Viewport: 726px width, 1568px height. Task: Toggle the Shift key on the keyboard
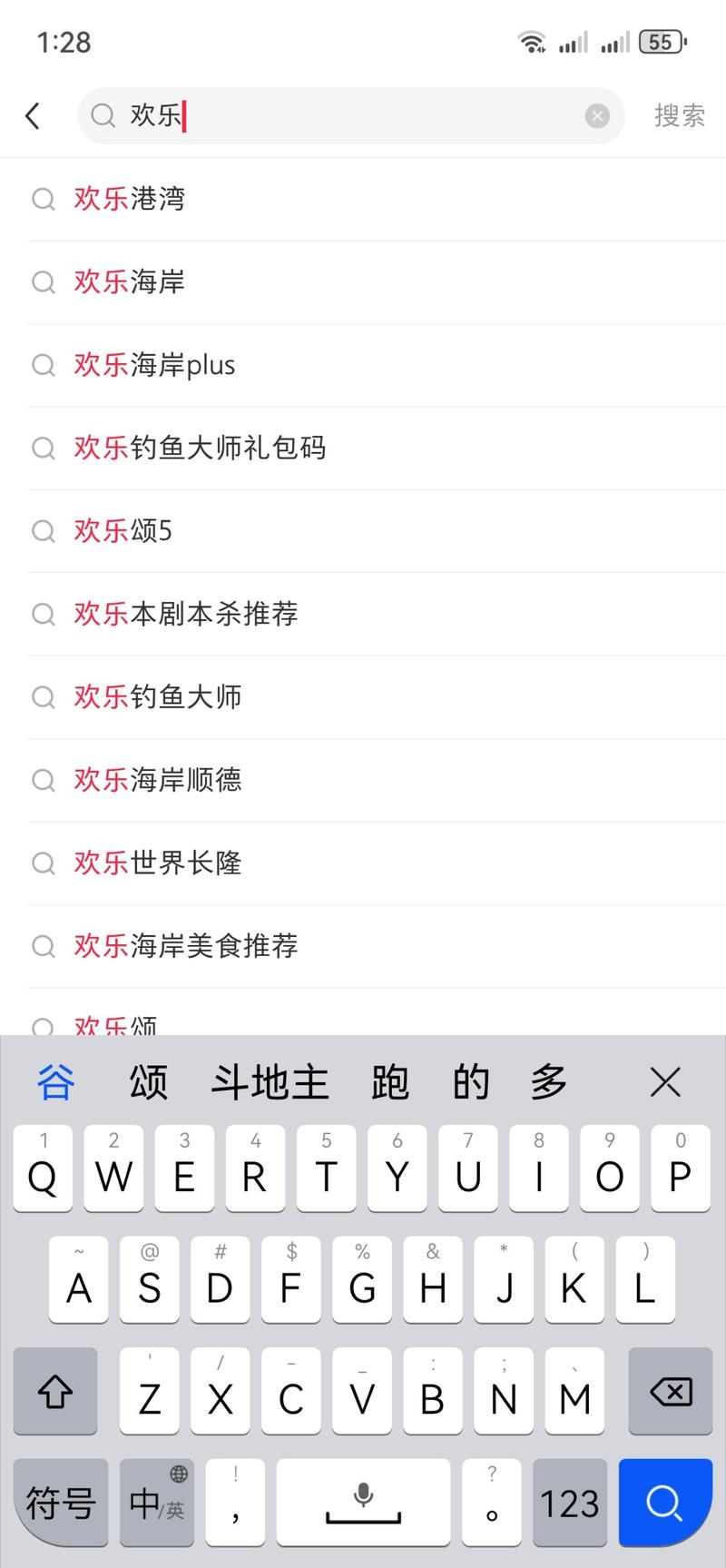coord(55,1392)
